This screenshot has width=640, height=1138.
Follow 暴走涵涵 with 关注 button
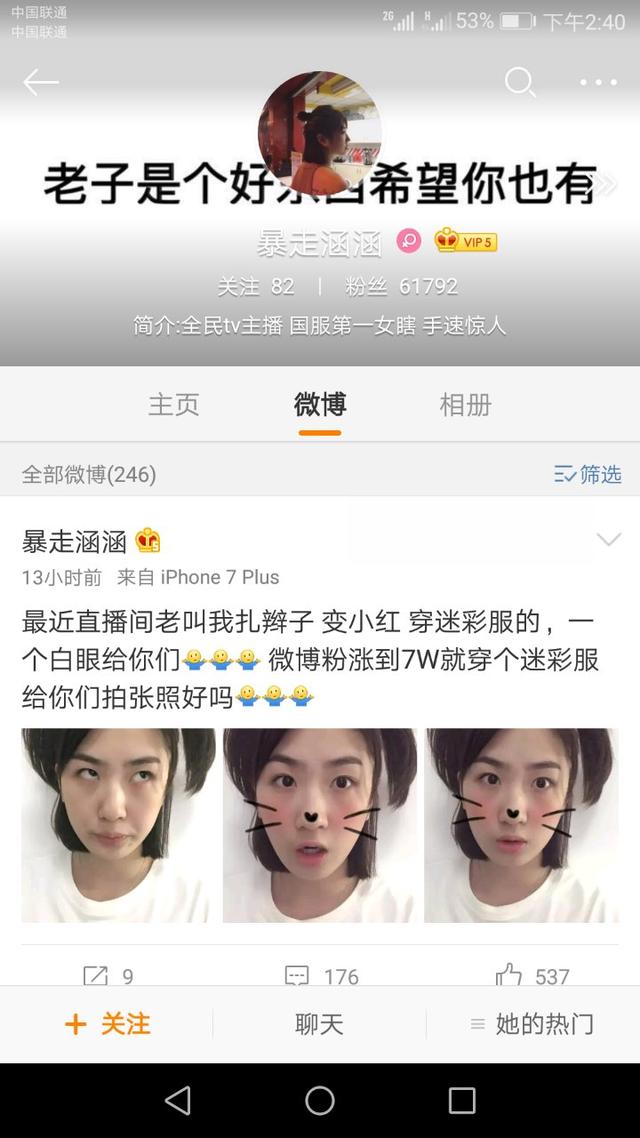(107, 1024)
